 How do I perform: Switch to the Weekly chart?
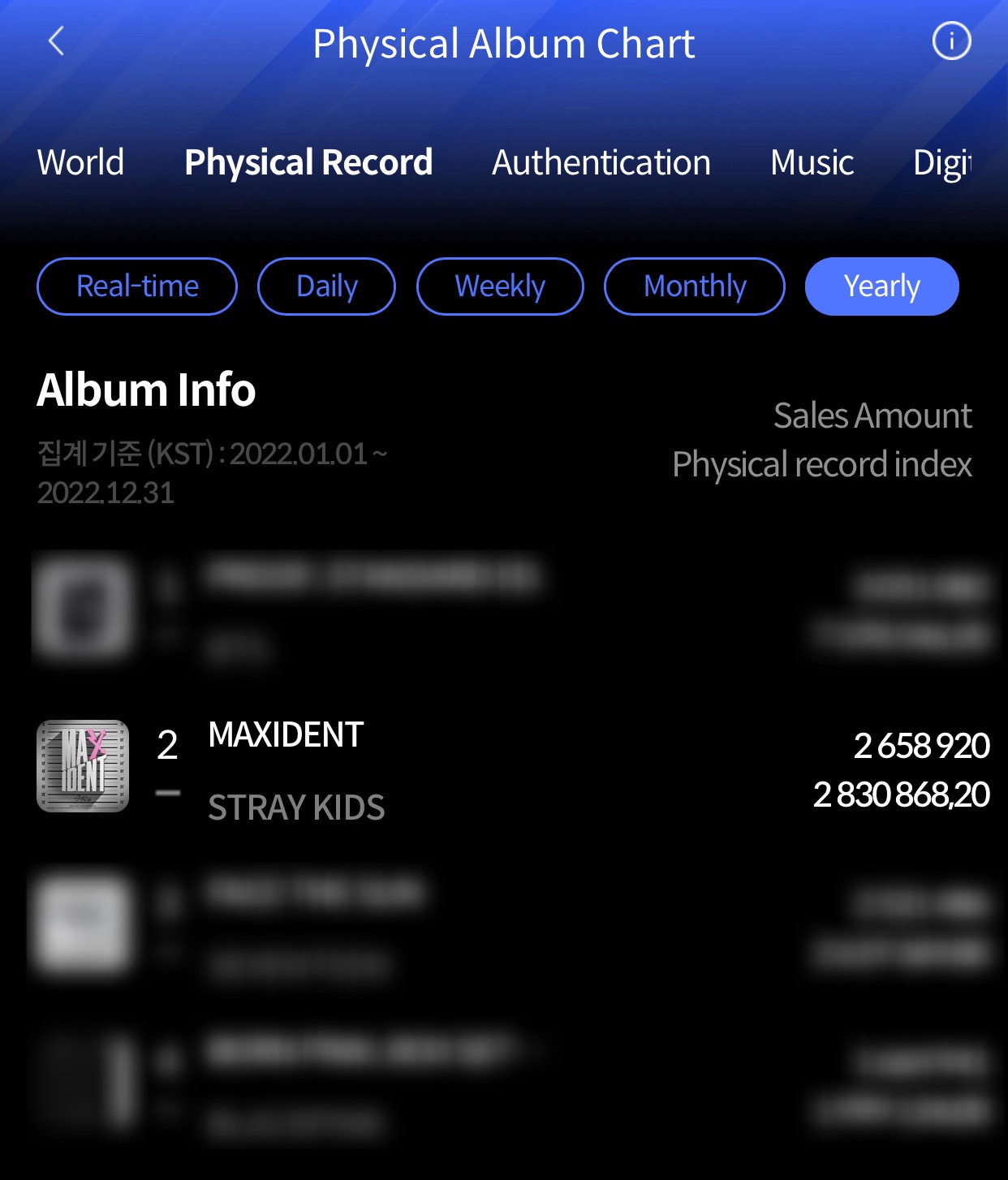500,286
